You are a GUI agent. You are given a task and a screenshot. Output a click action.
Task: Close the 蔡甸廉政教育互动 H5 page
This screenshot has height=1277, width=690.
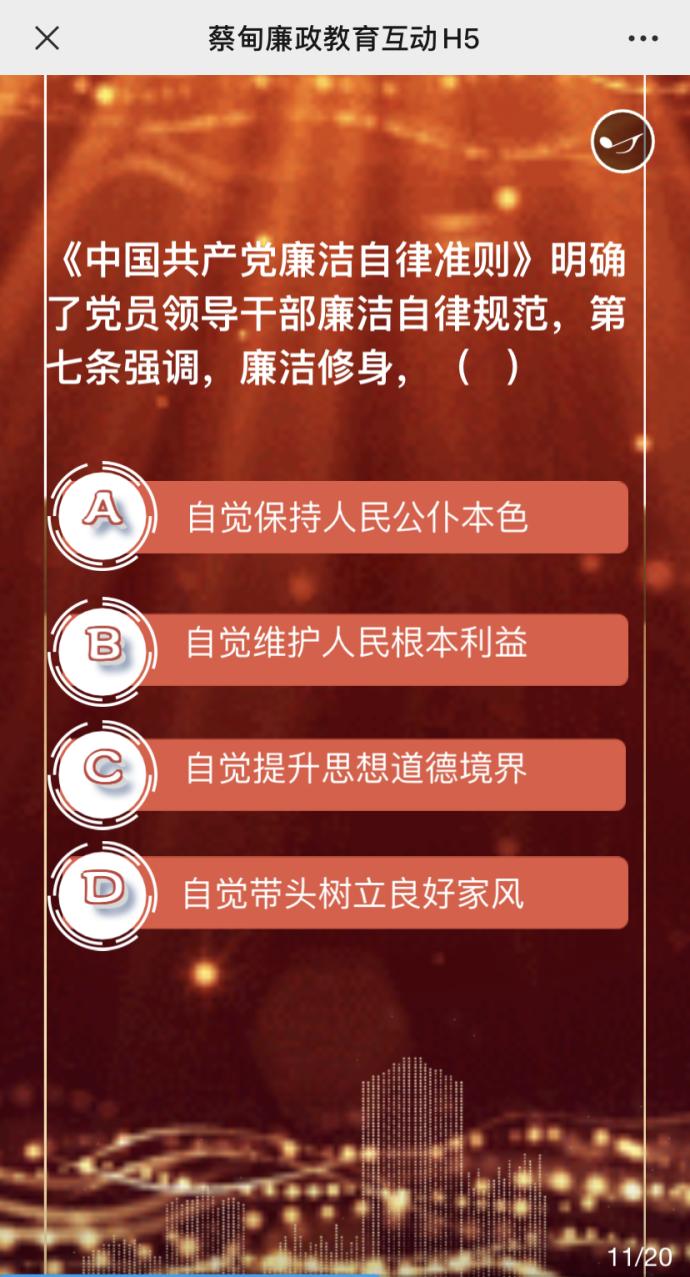click(47, 38)
